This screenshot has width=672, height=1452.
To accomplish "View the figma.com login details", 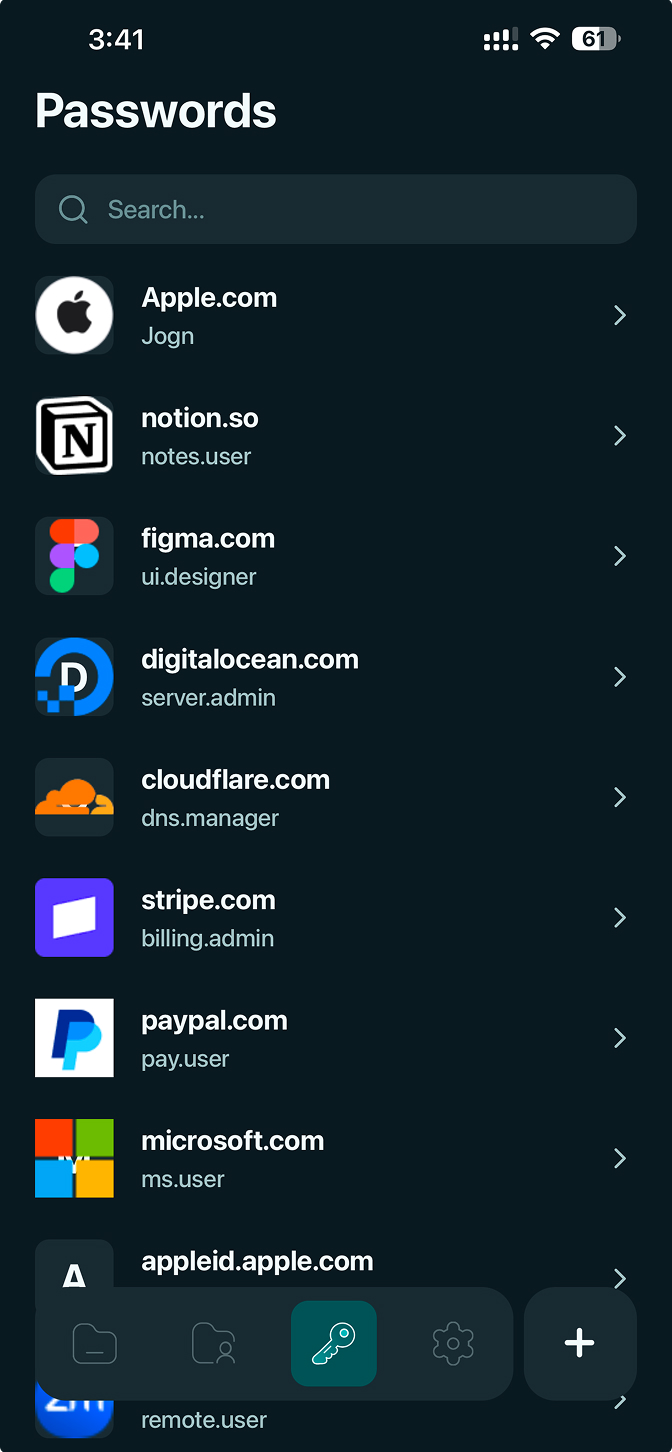I will (336, 557).
